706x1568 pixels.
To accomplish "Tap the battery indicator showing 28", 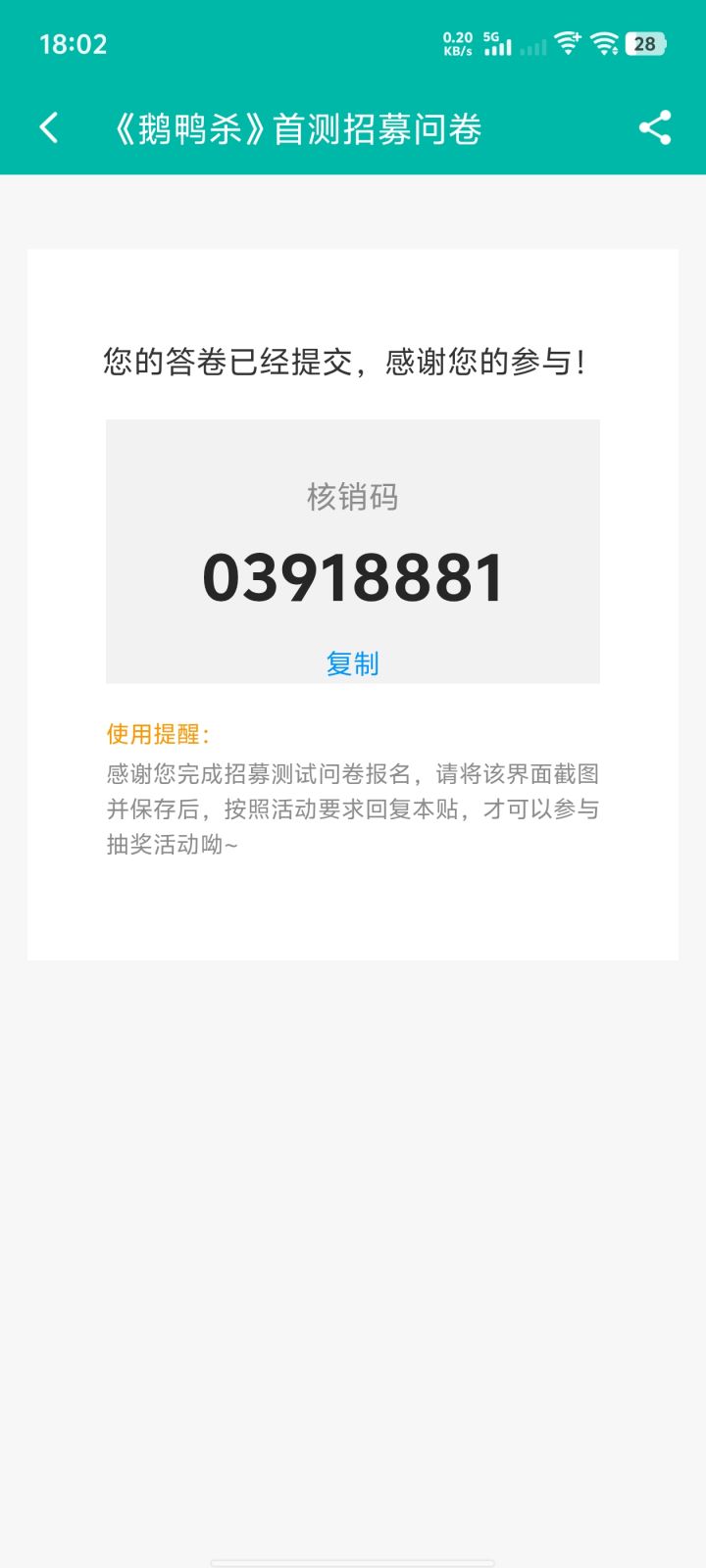I will pyautogui.click(x=645, y=43).
